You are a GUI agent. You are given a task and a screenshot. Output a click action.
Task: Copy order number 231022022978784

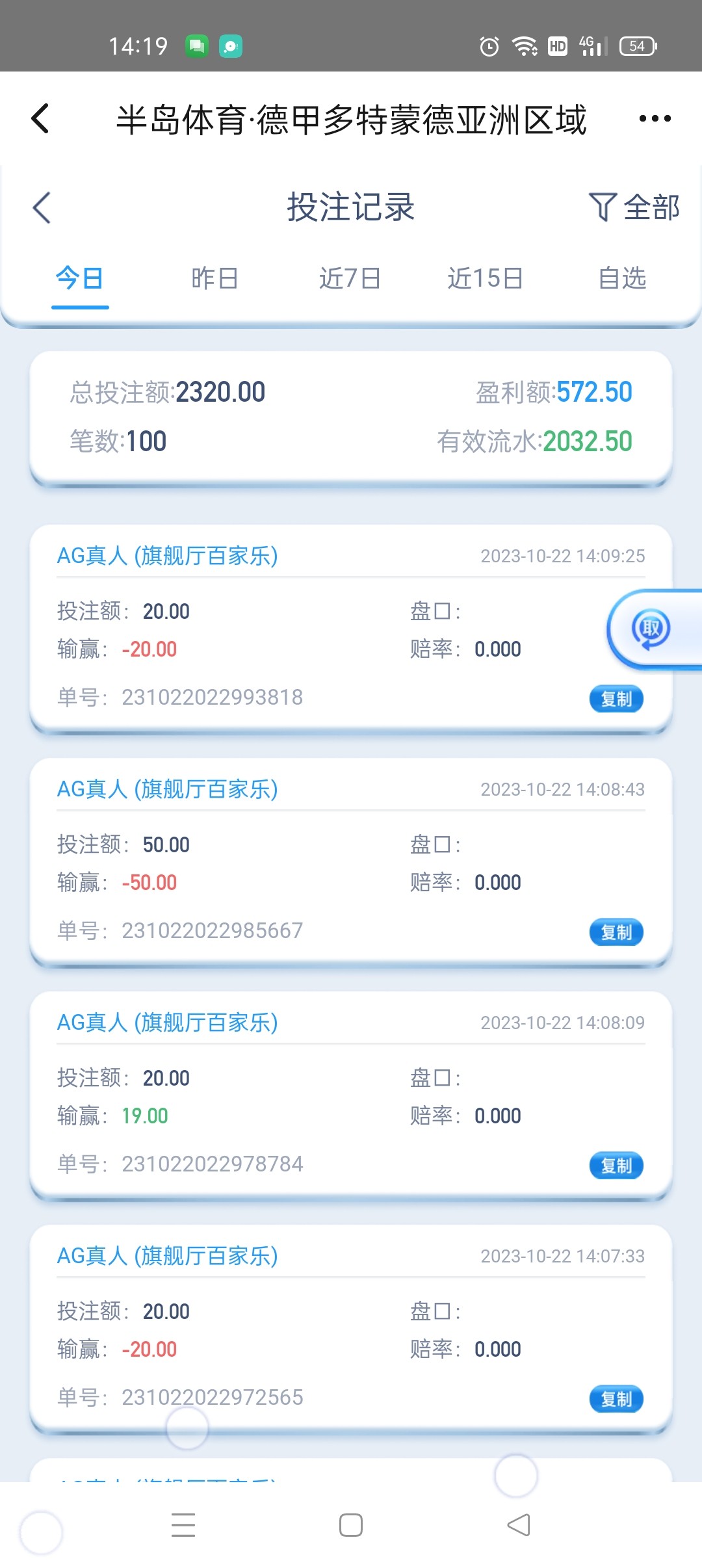616,1166
